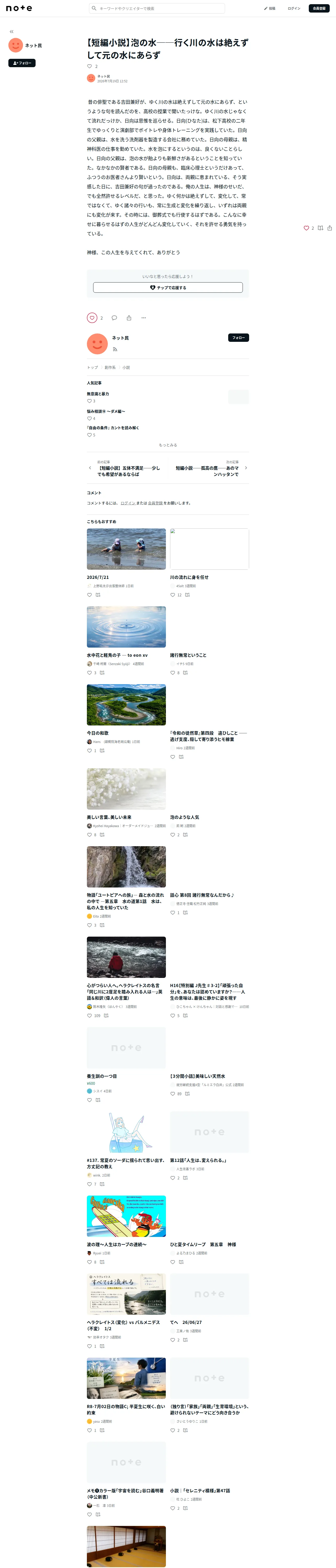Open the RSS feed icon under ネット民

[x=115, y=349]
